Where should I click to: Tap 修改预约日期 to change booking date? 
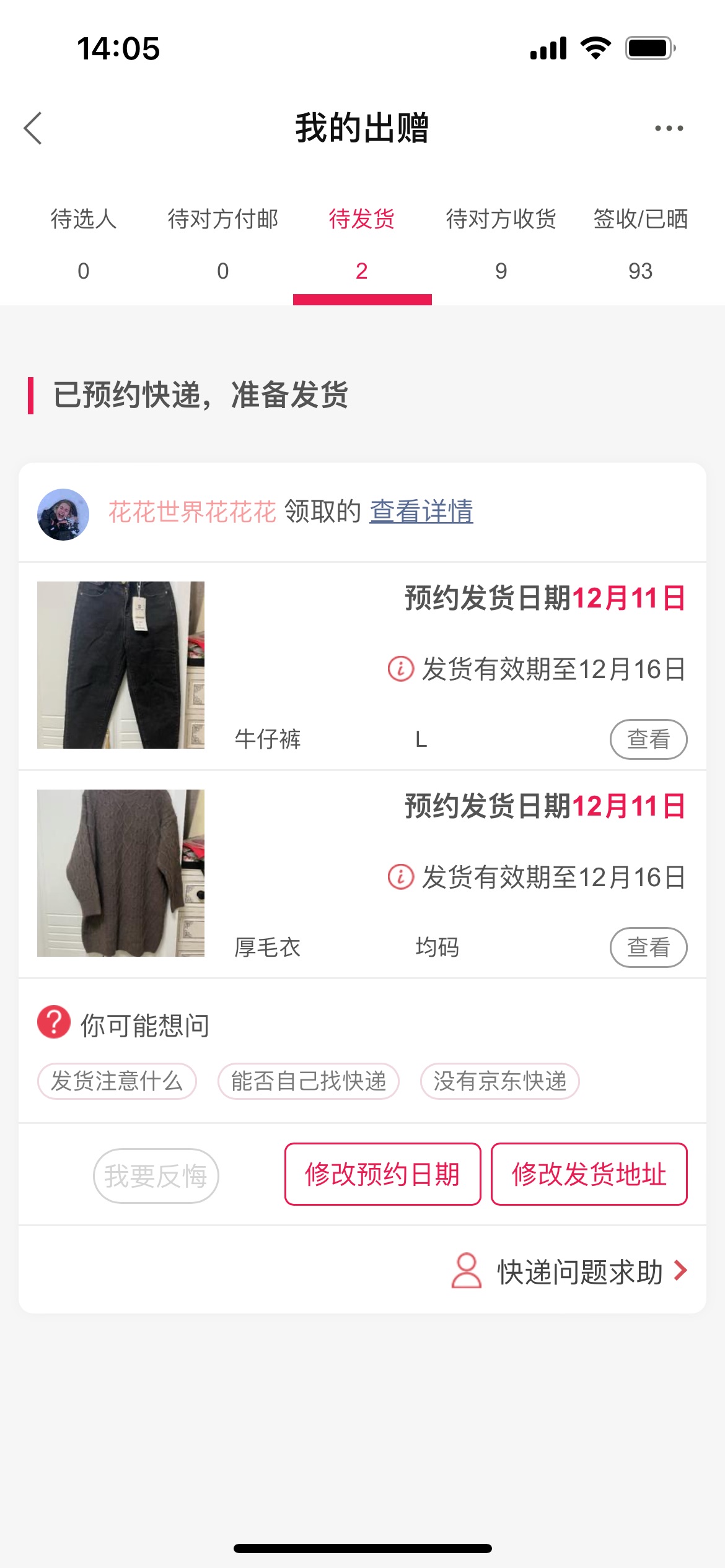[383, 1174]
